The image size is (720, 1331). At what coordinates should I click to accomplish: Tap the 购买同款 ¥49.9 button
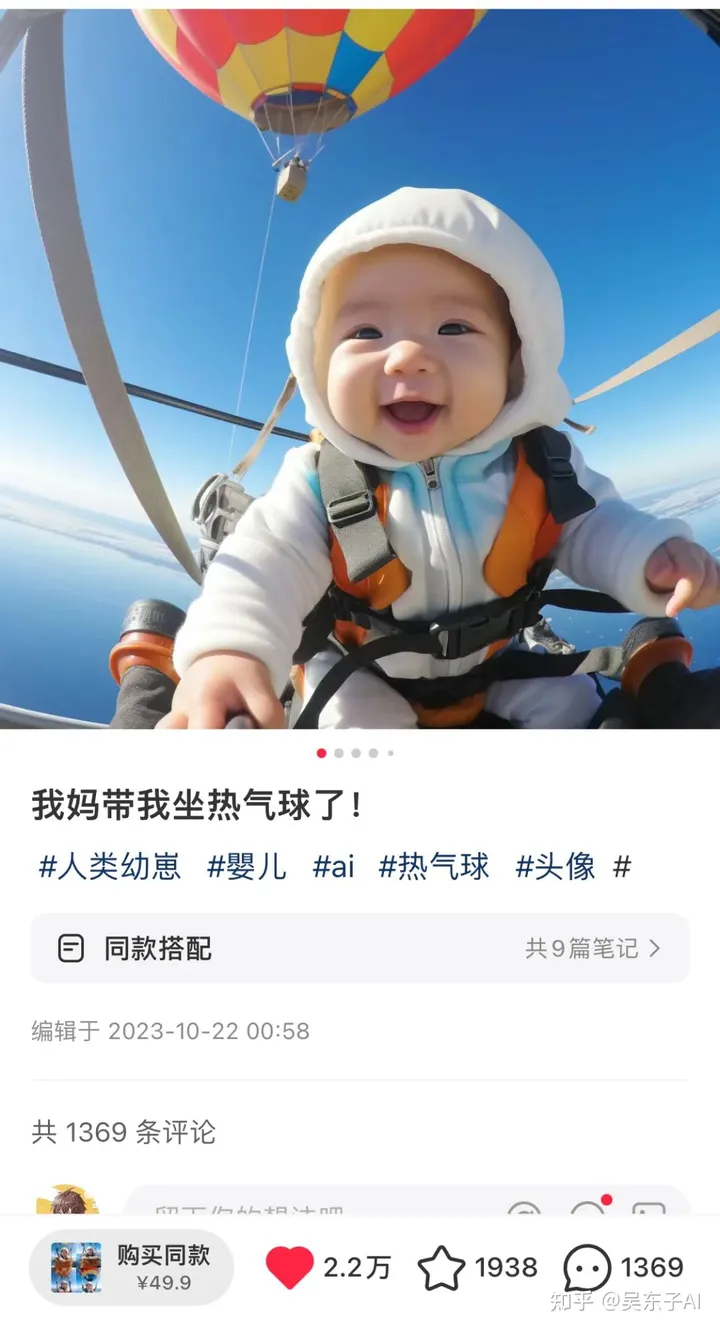[x=131, y=1267]
